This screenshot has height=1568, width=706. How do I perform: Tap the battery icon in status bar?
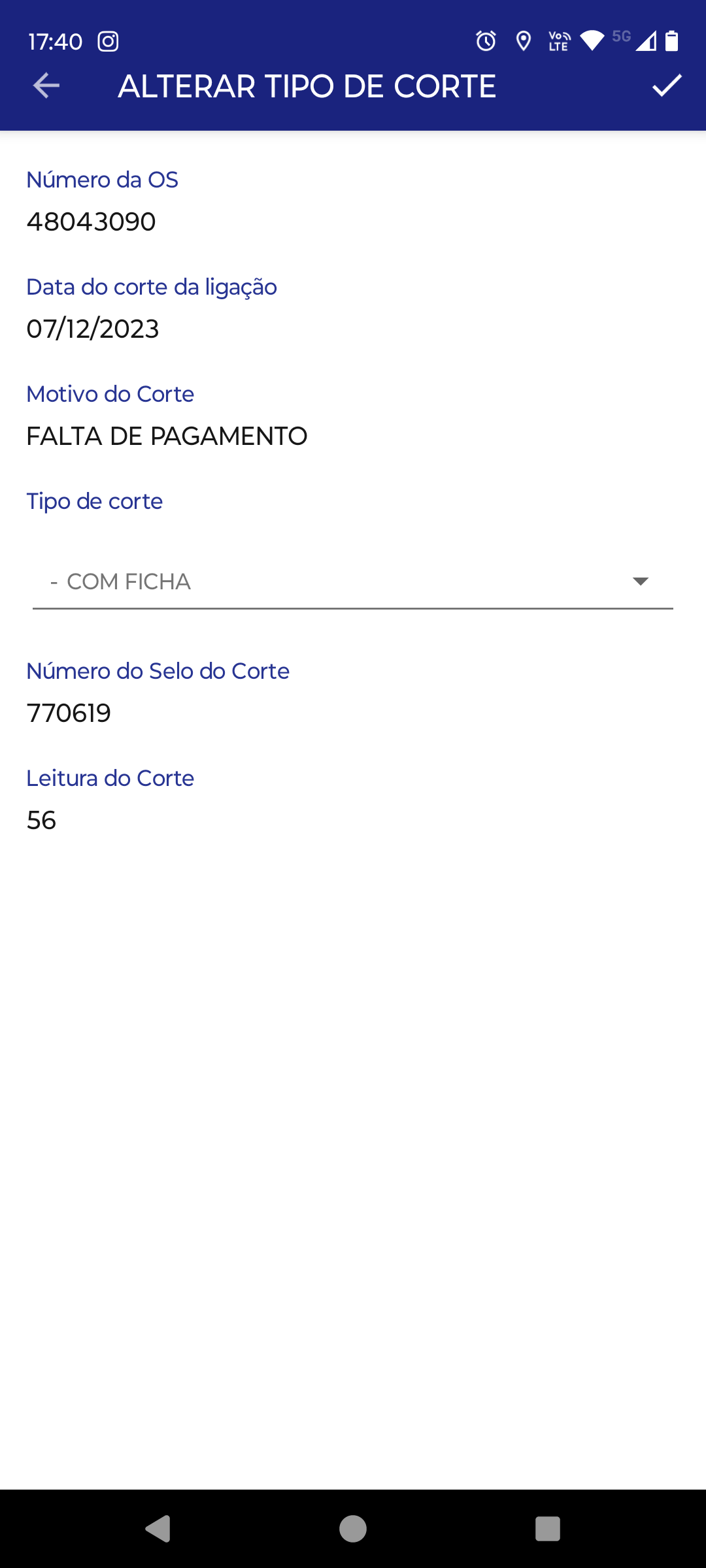[673, 41]
